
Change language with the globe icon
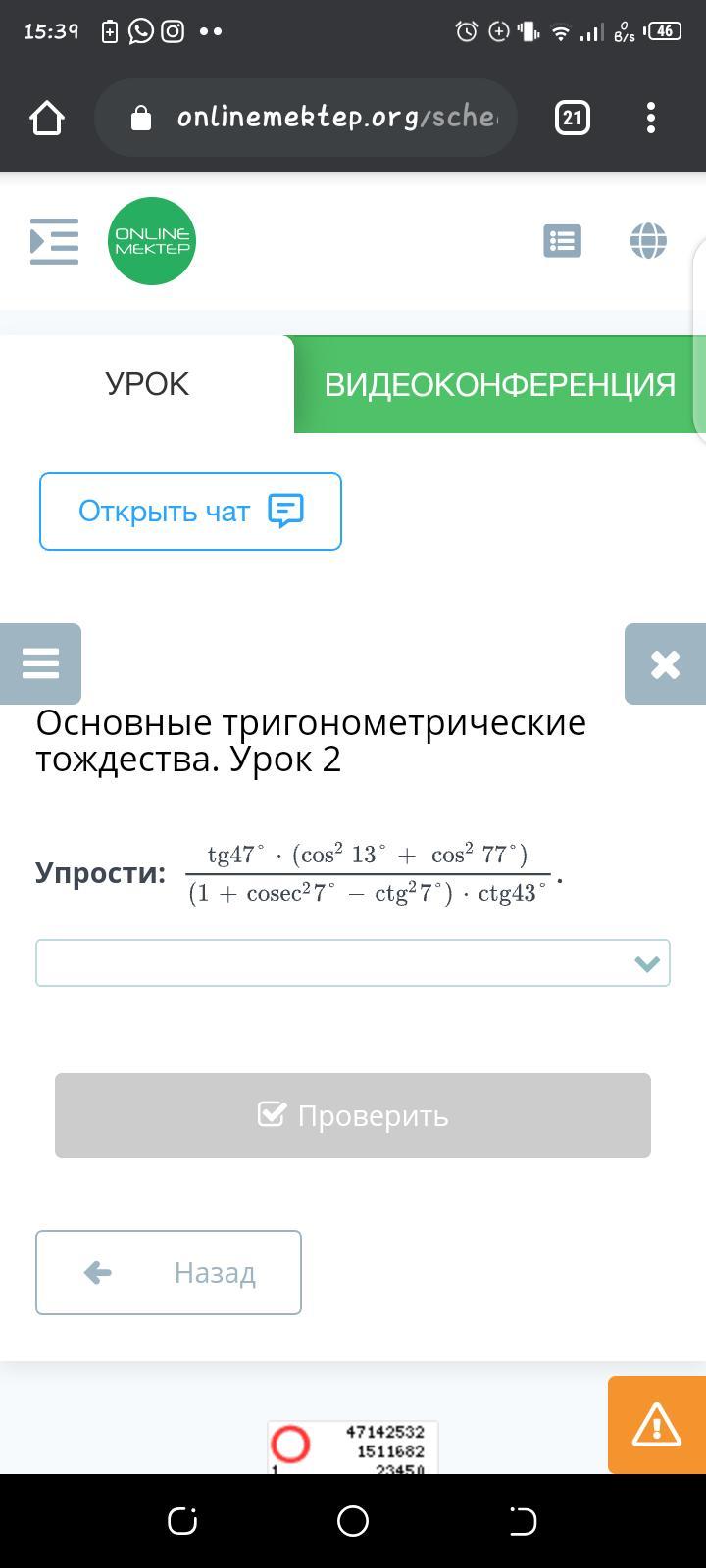[648, 241]
